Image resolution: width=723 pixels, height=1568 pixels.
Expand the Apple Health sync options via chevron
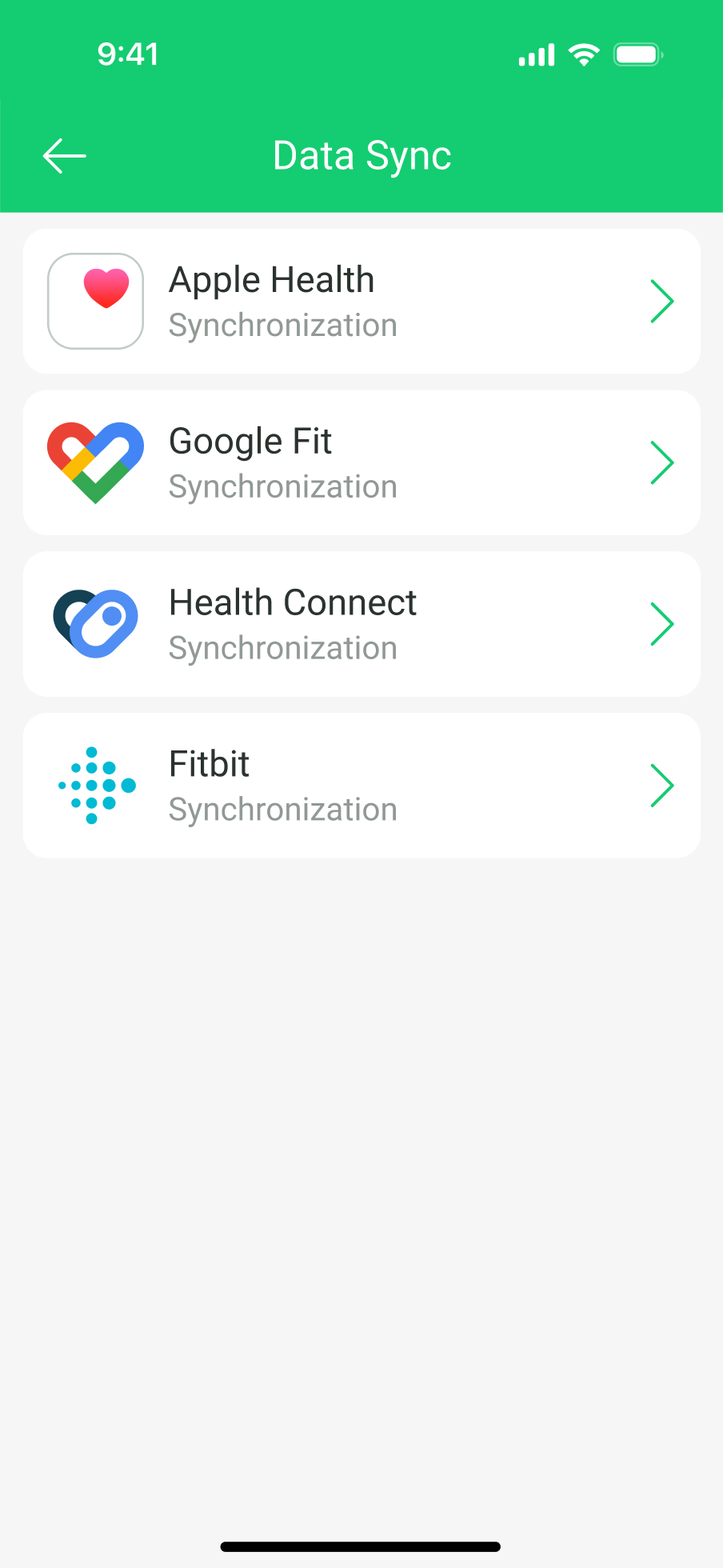662,301
